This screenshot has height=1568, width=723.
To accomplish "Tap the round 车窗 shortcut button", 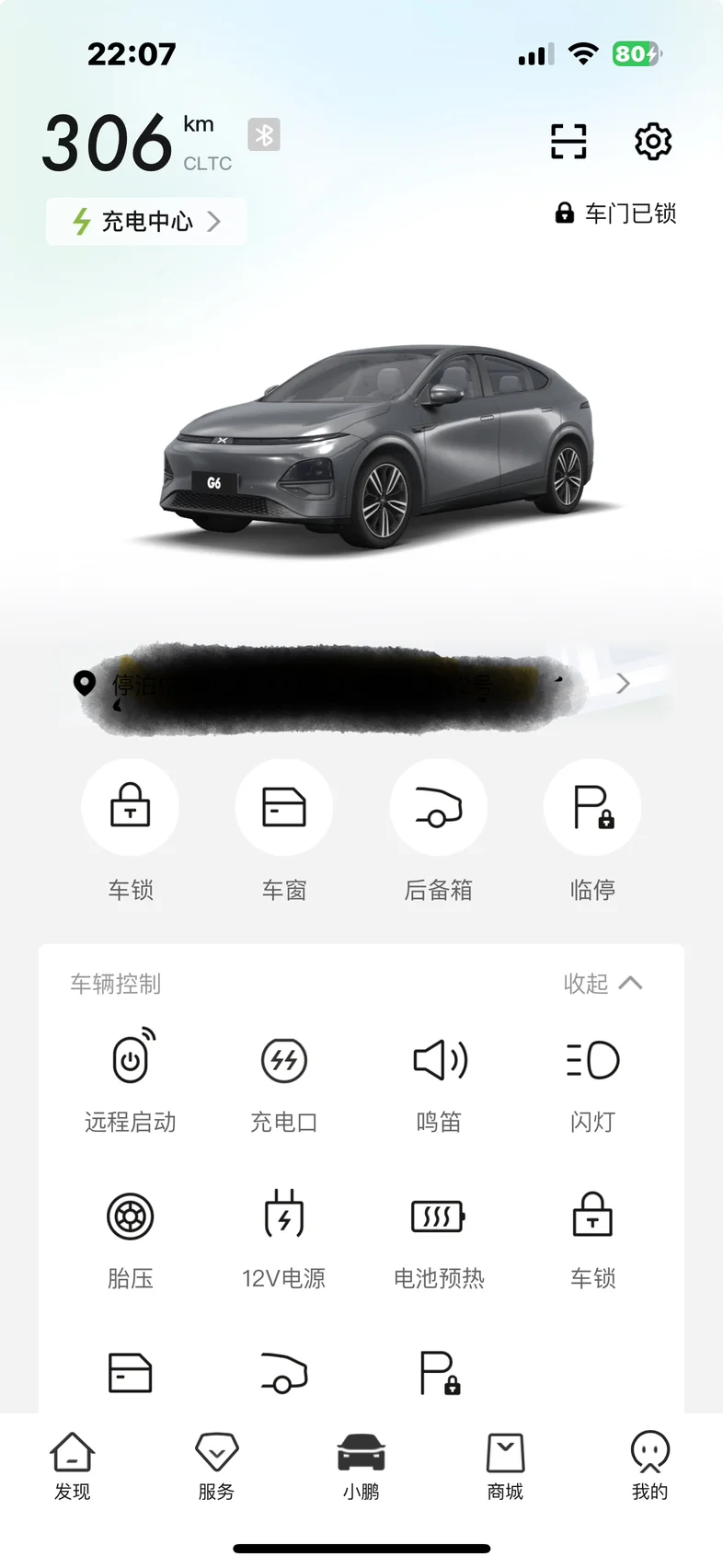I will [x=284, y=808].
